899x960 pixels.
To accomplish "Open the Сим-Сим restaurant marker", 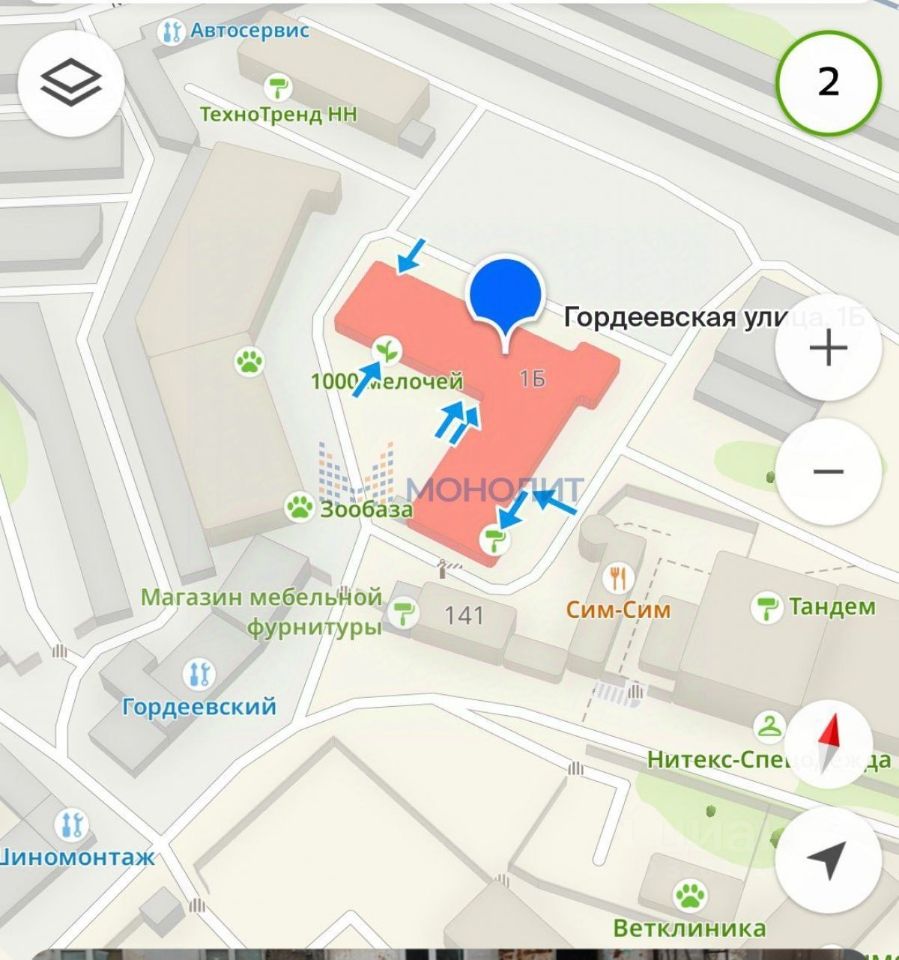I will 619,578.
